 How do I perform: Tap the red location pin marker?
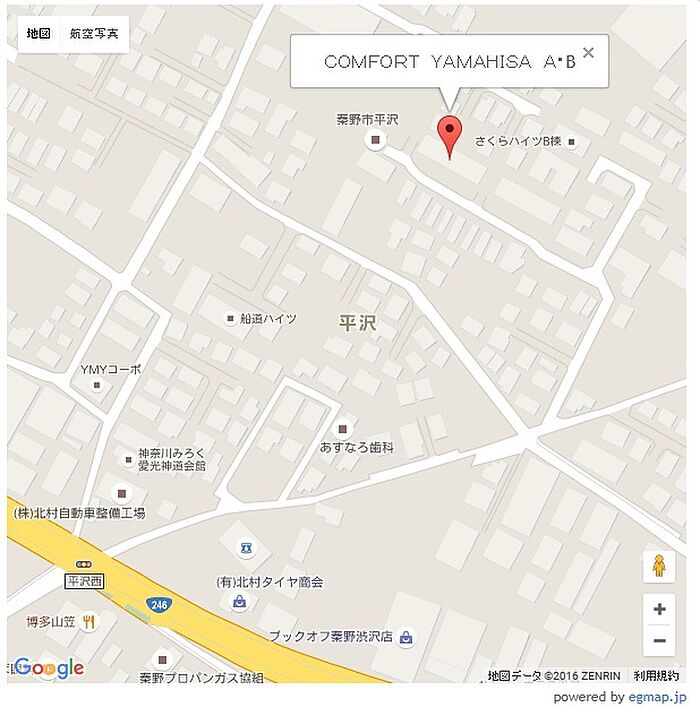[451, 135]
